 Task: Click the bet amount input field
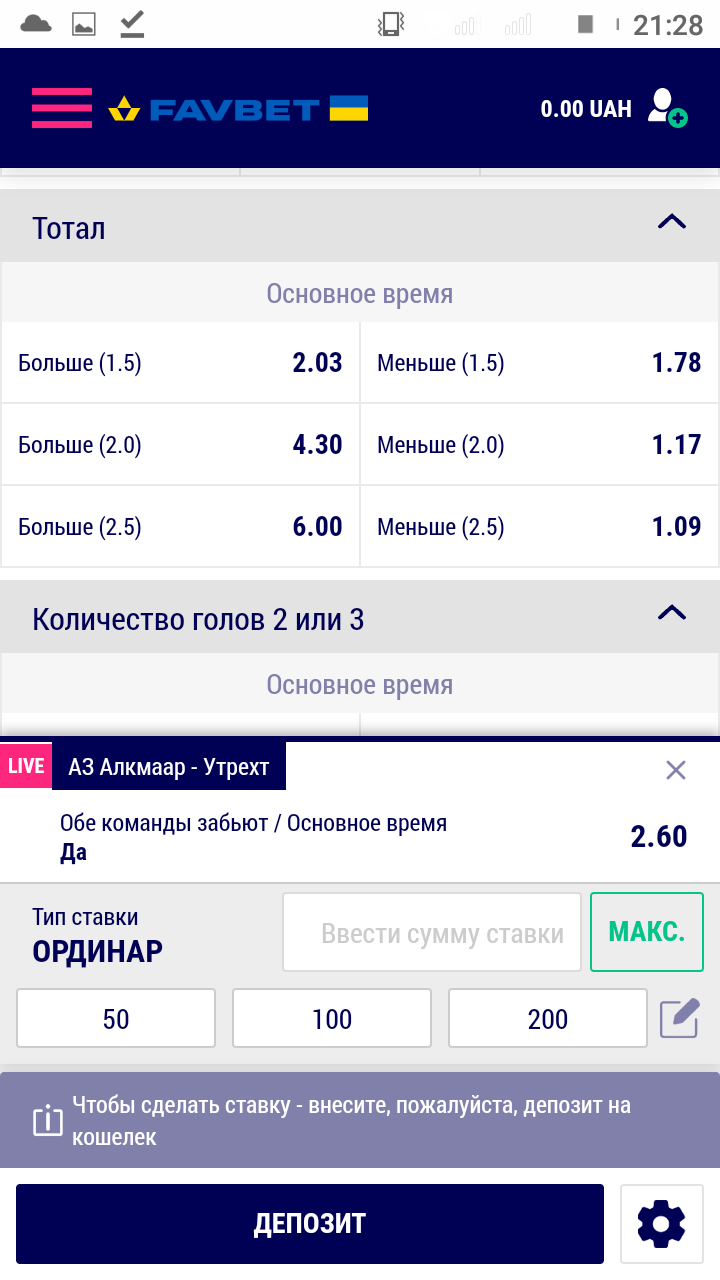431,931
